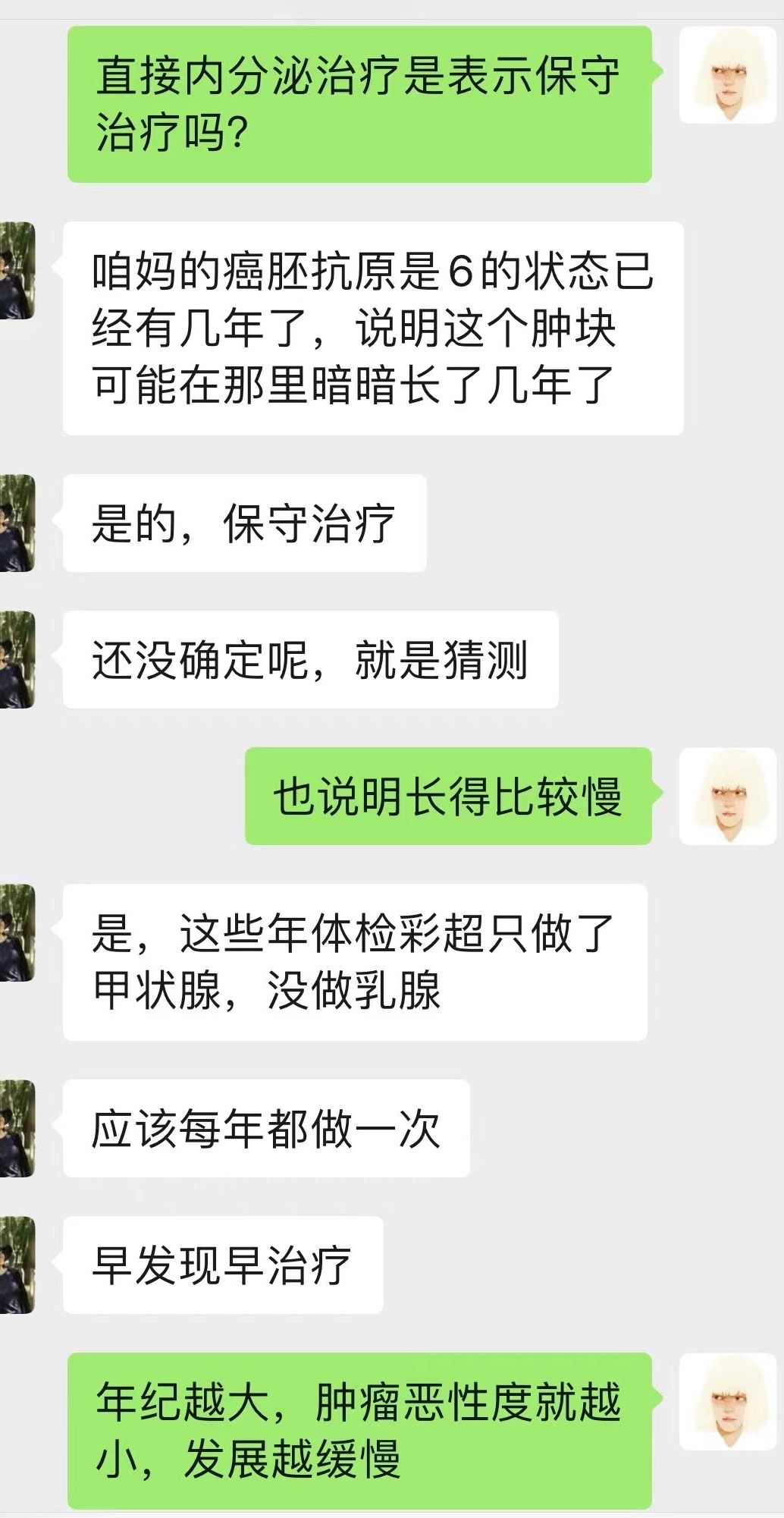Tap avatar next to 应该每年都做一次
784x1518 pixels.
pyautogui.click(x=17, y=1128)
